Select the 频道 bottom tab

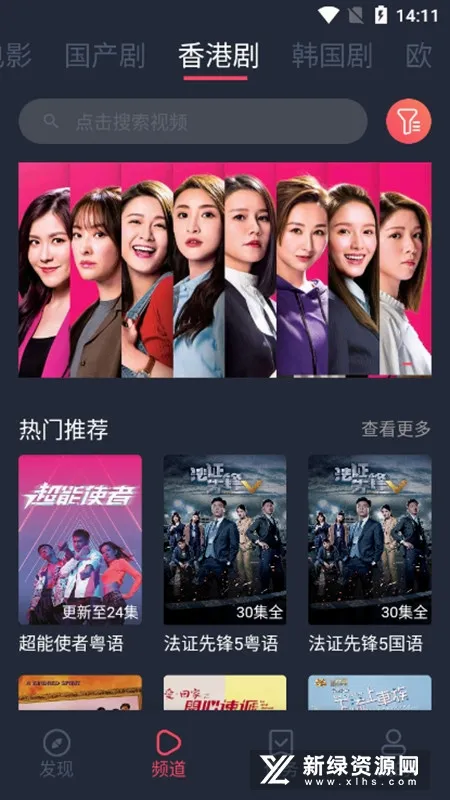coord(169,754)
